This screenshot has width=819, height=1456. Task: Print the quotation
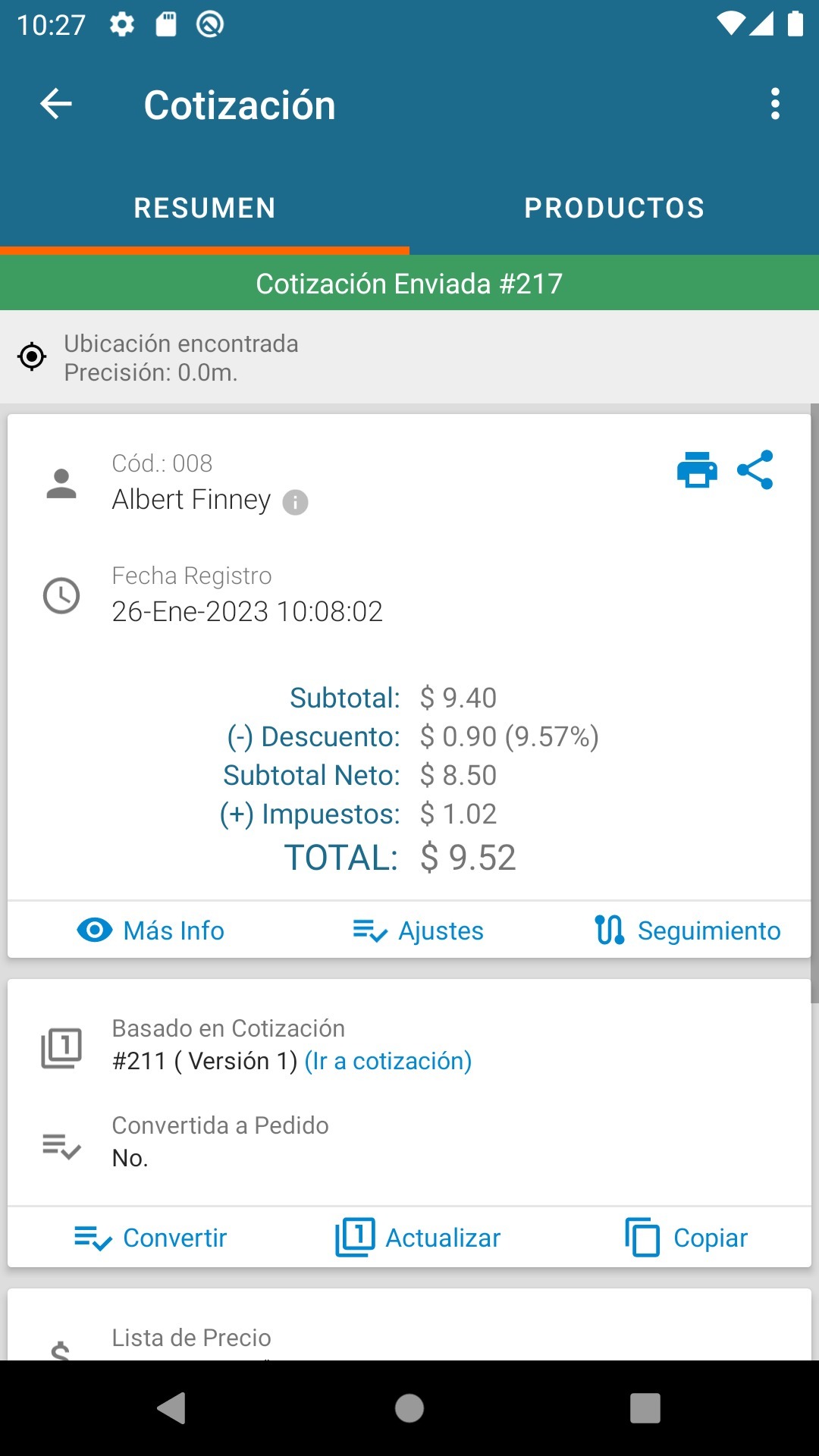tap(697, 469)
